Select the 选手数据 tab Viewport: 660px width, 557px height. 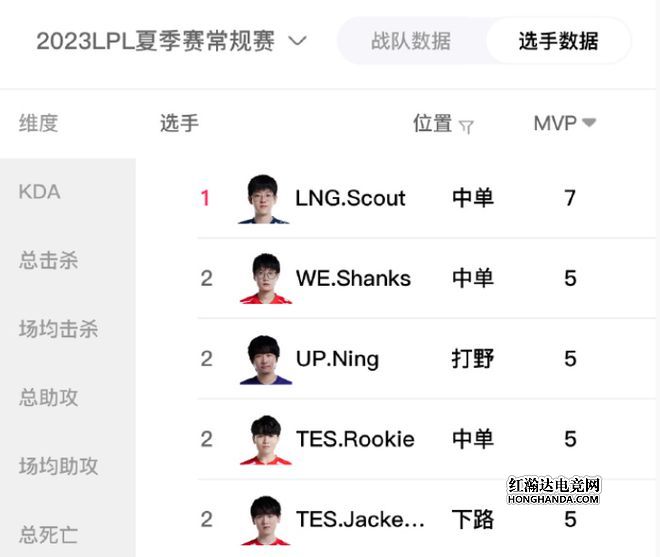[558, 42]
